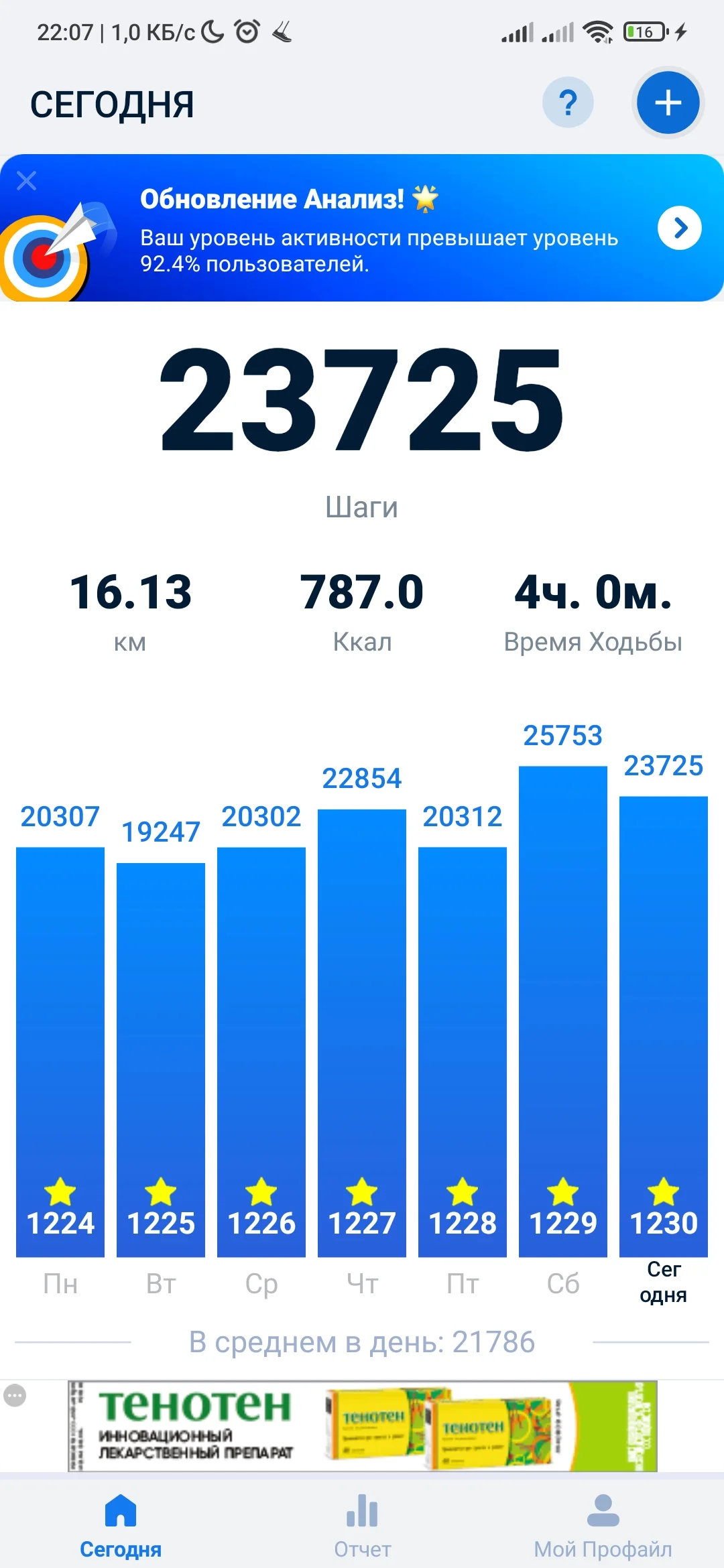Open the ad options icon
The height and width of the screenshot is (1568, 724).
[x=15, y=1396]
